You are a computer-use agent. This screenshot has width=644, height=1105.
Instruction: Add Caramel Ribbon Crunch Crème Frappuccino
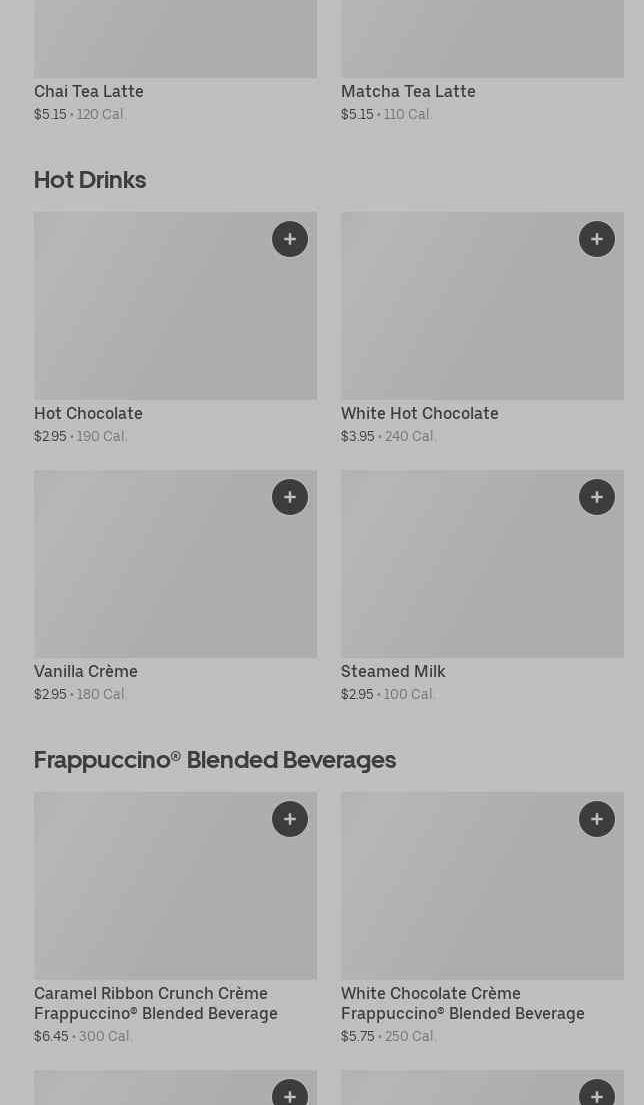pyautogui.click(x=290, y=819)
